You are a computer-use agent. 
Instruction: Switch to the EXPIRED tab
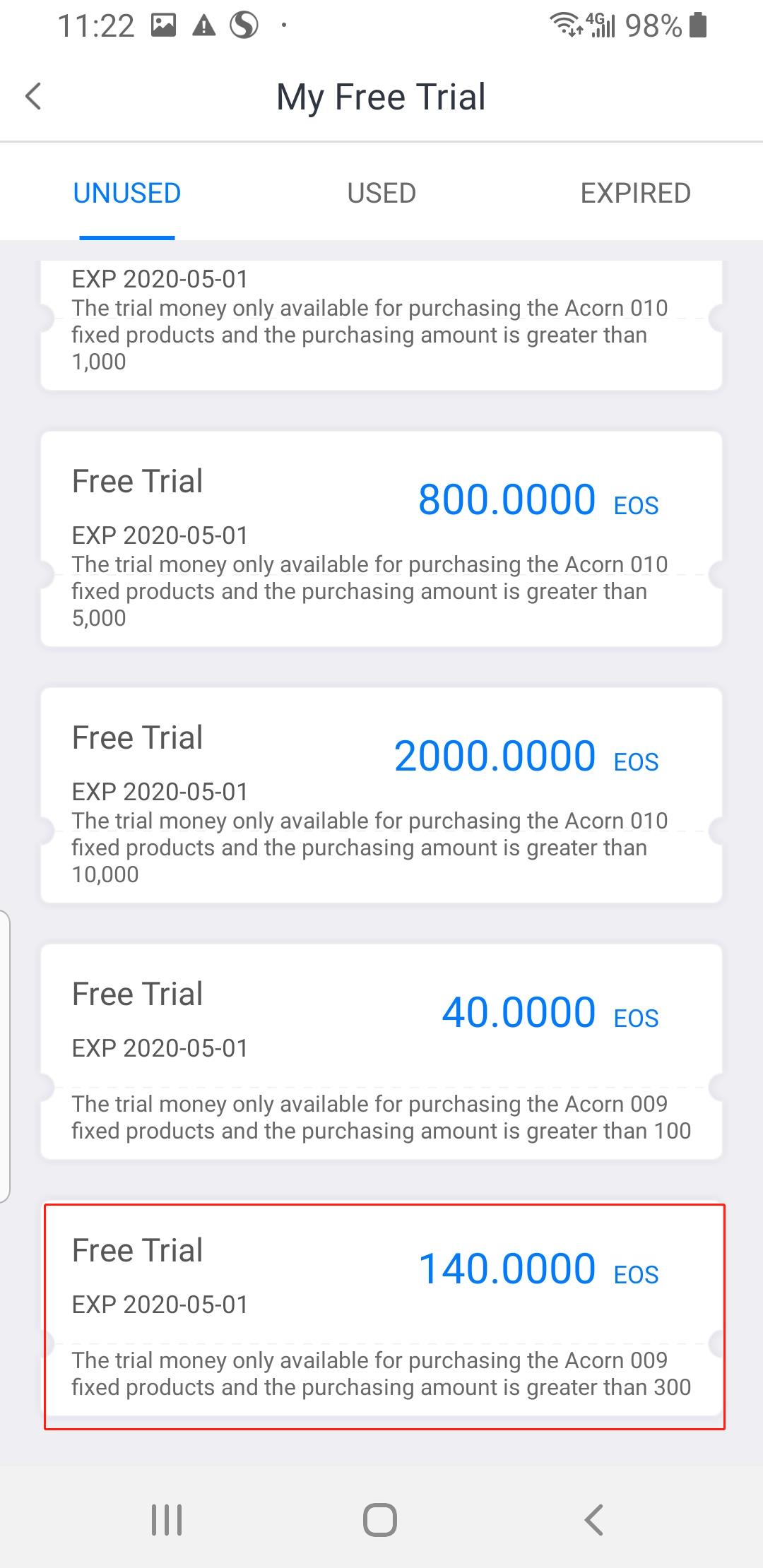(635, 193)
